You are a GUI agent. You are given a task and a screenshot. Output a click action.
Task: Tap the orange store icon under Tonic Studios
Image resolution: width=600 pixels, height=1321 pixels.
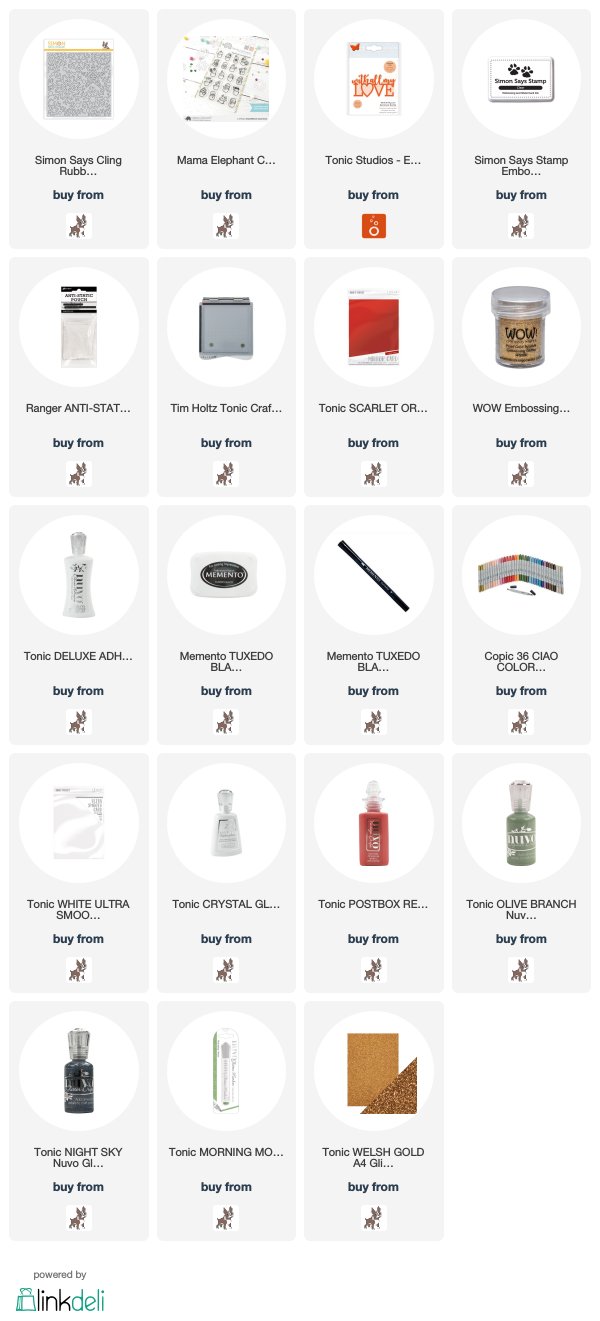click(x=373, y=224)
